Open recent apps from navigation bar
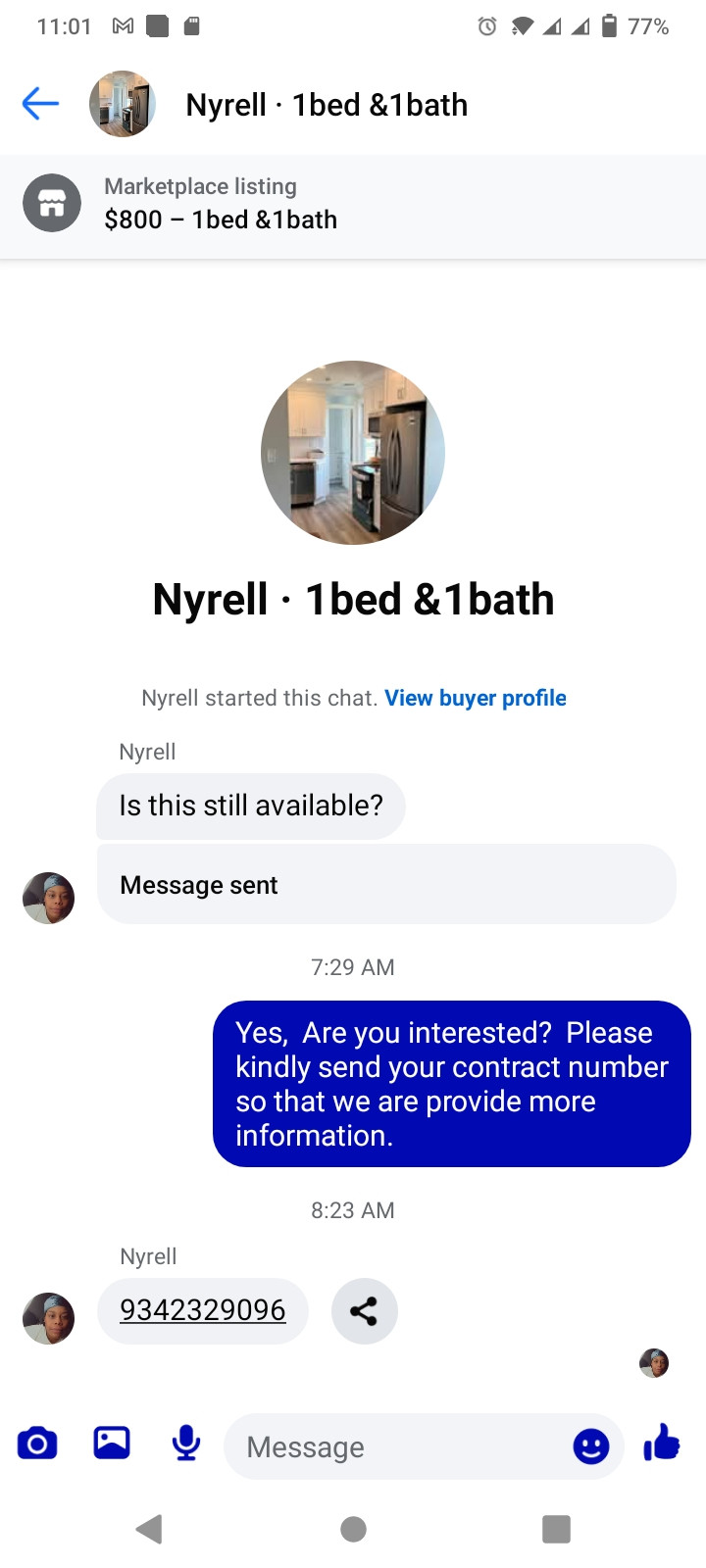The width and height of the screenshot is (706, 1568). click(x=556, y=1529)
